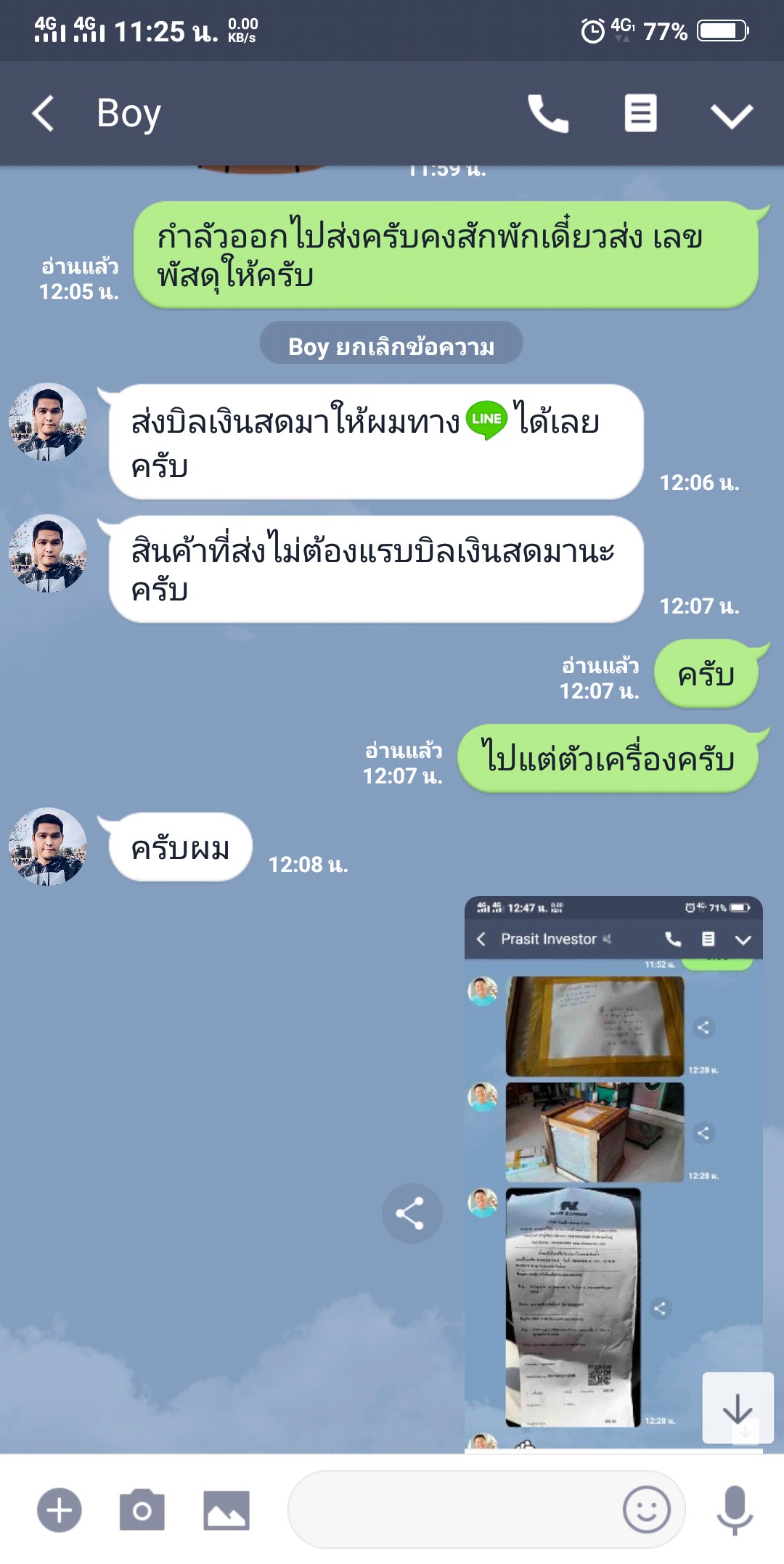The height and width of the screenshot is (1564, 784).
Task: Start a voice call with Boy
Action: point(547,114)
